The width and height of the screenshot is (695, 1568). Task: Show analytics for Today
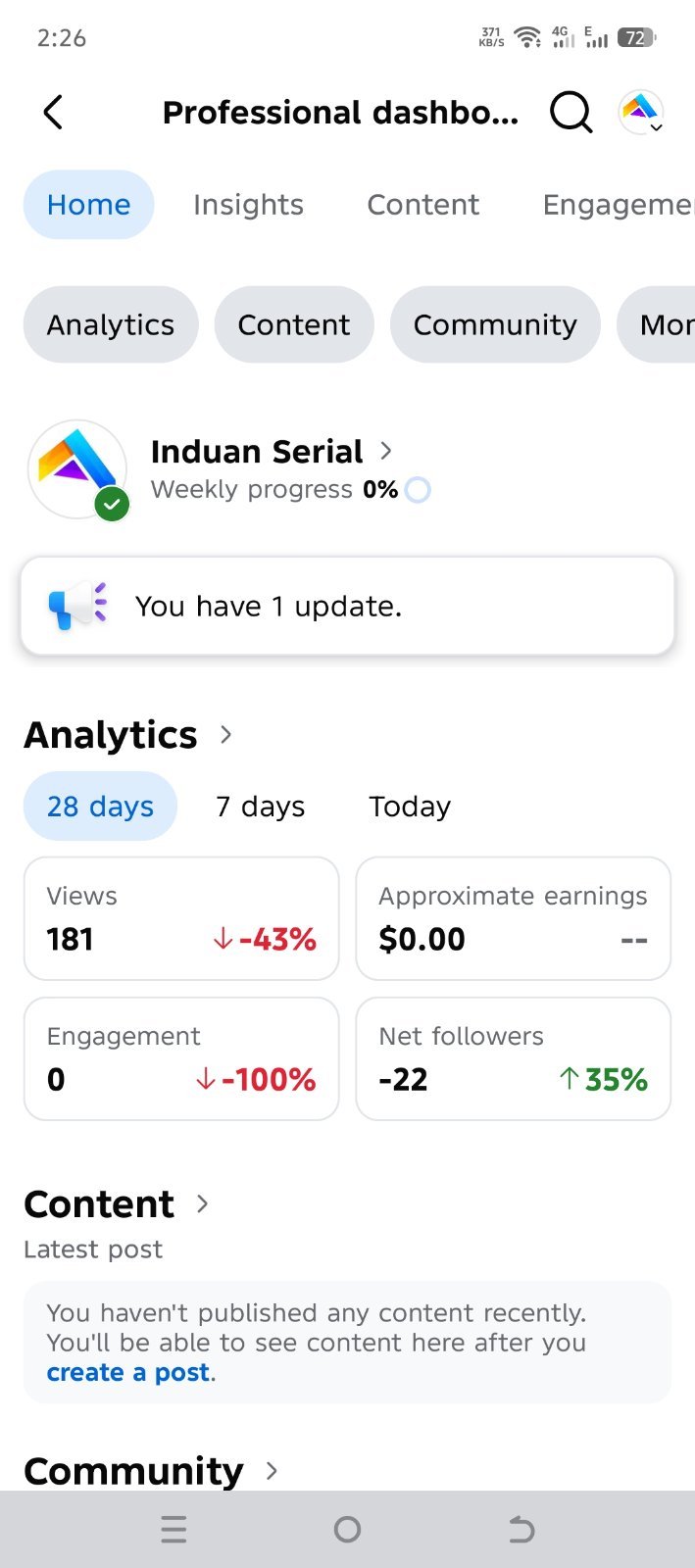[410, 807]
